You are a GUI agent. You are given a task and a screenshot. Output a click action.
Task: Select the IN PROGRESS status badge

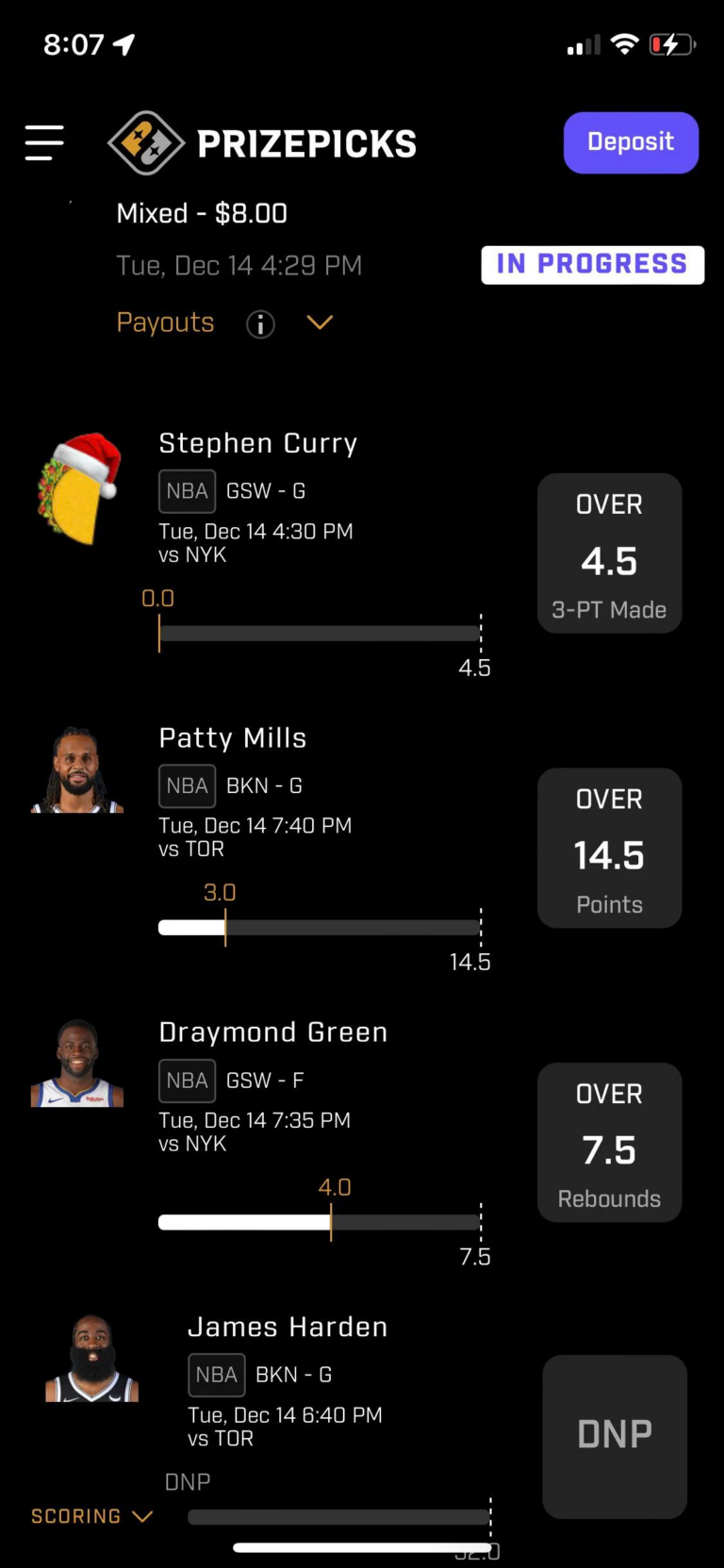point(592,265)
